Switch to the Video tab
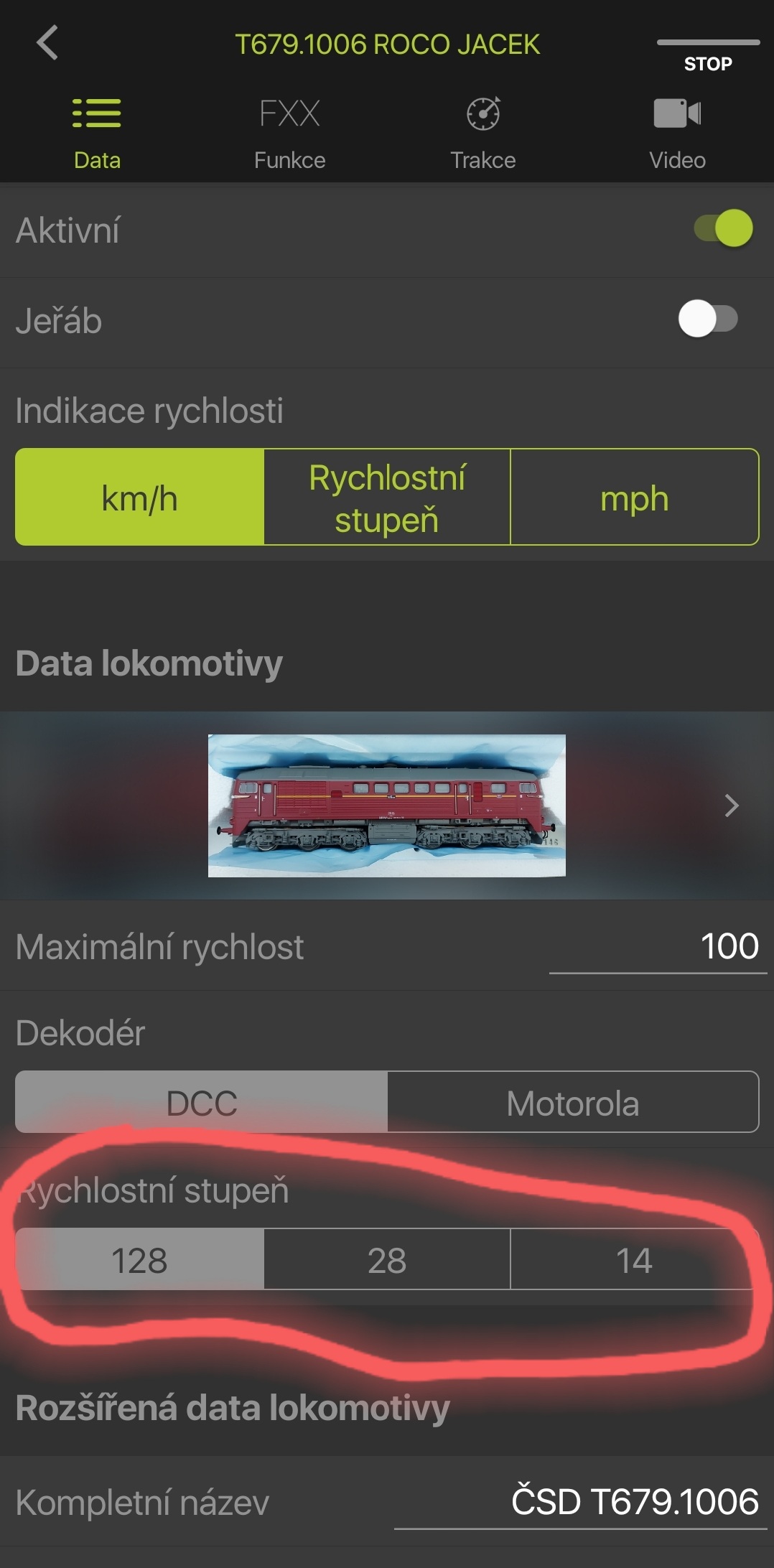774x1568 pixels. (677, 134)
